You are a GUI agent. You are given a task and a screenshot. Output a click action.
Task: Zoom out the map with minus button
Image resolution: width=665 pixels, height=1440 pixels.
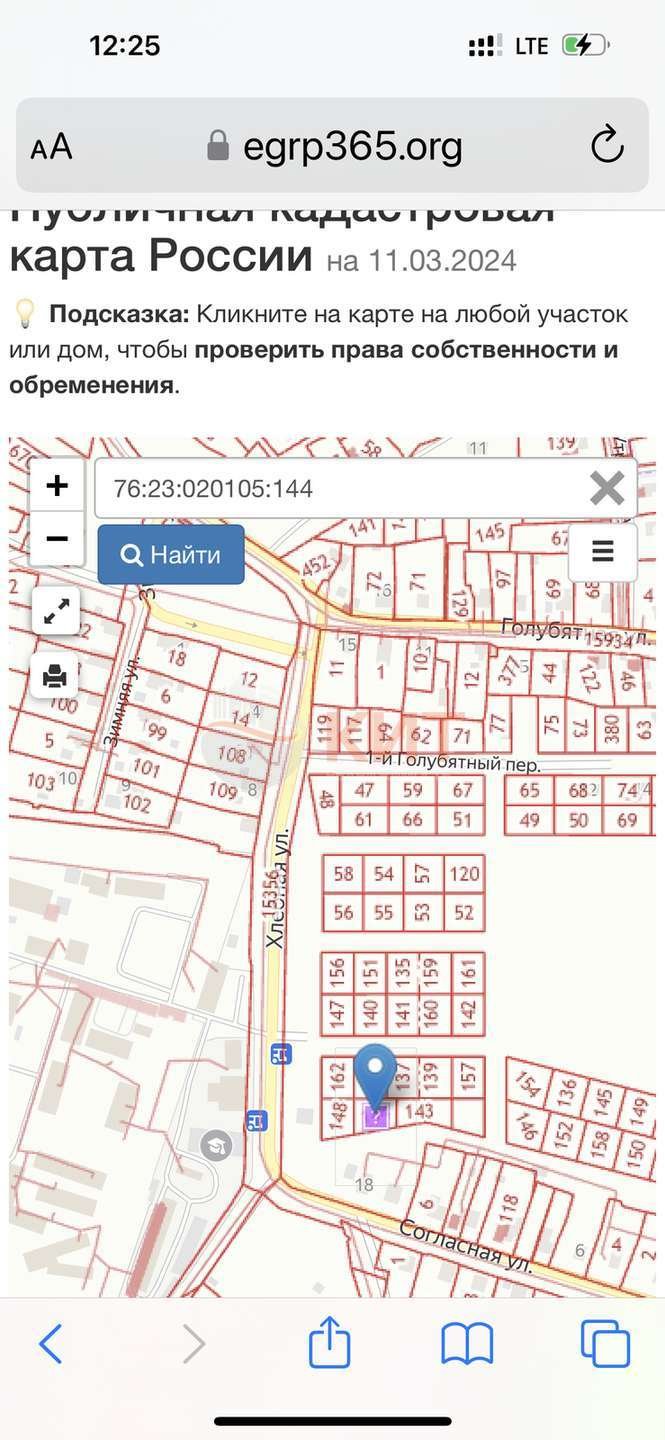pos(57,538)
